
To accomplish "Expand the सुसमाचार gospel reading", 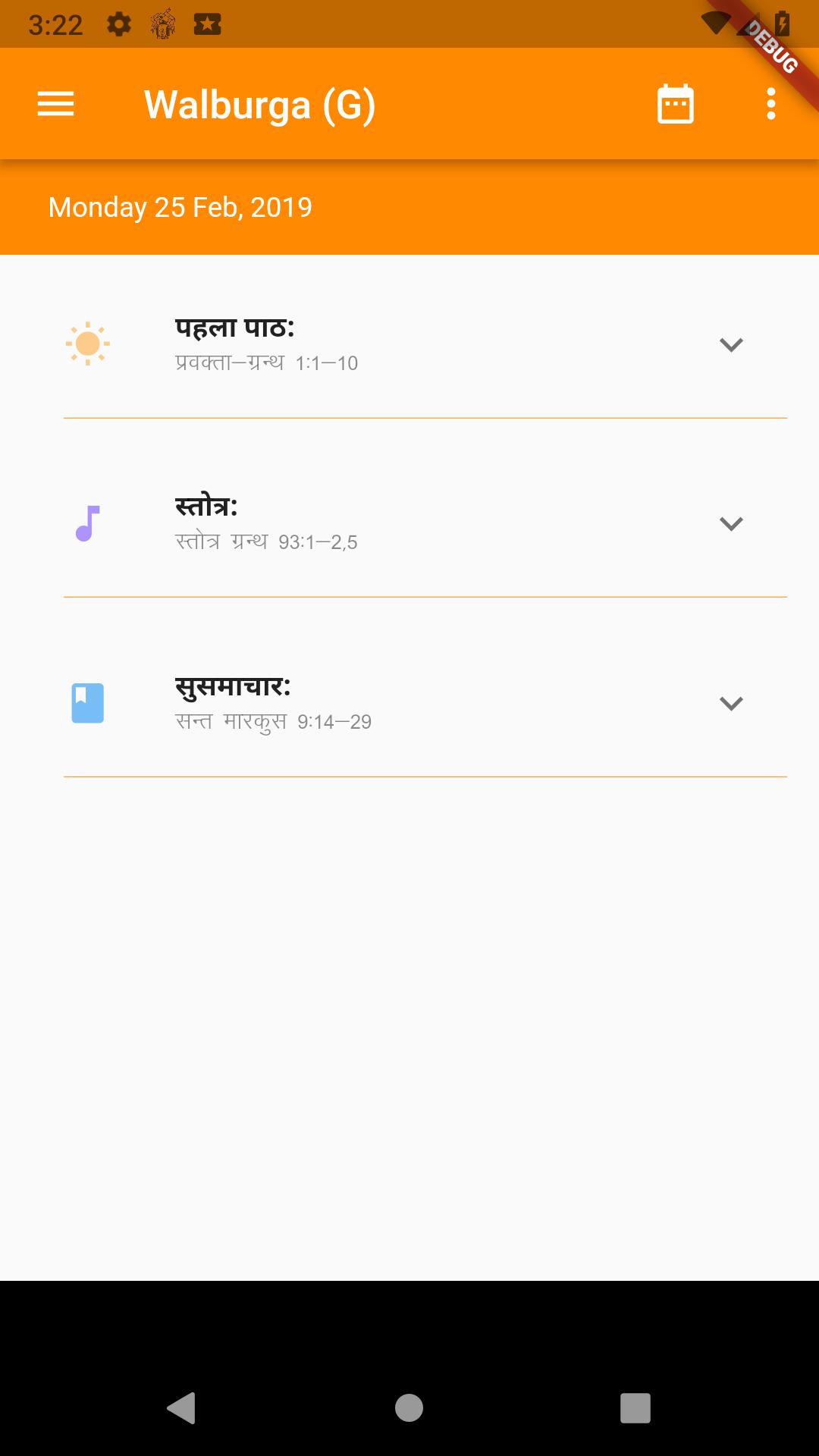I will [730, 704].
